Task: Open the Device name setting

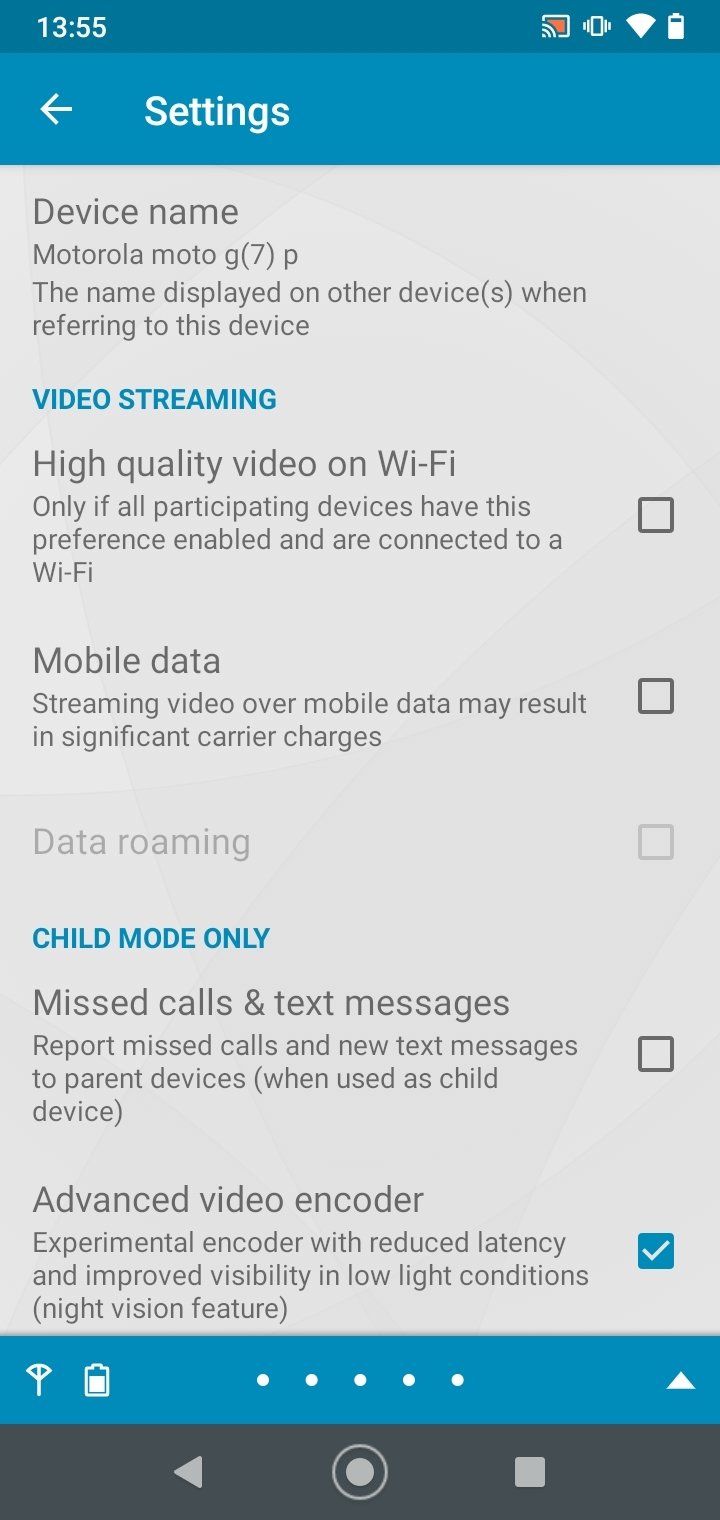Action: coord(360,267)
